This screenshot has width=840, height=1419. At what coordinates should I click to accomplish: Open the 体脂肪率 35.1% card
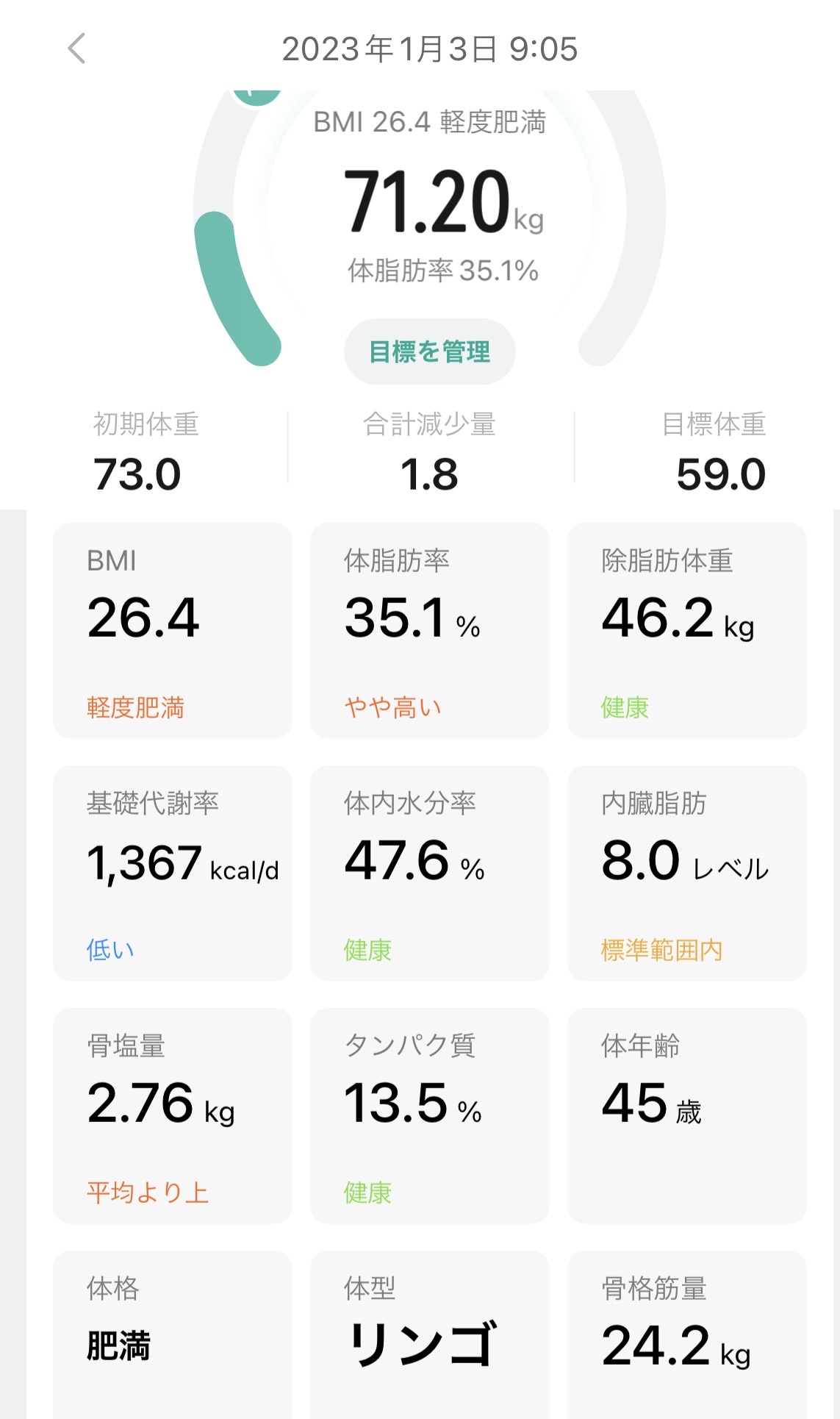pyautogui.click(x=430, y=631)
